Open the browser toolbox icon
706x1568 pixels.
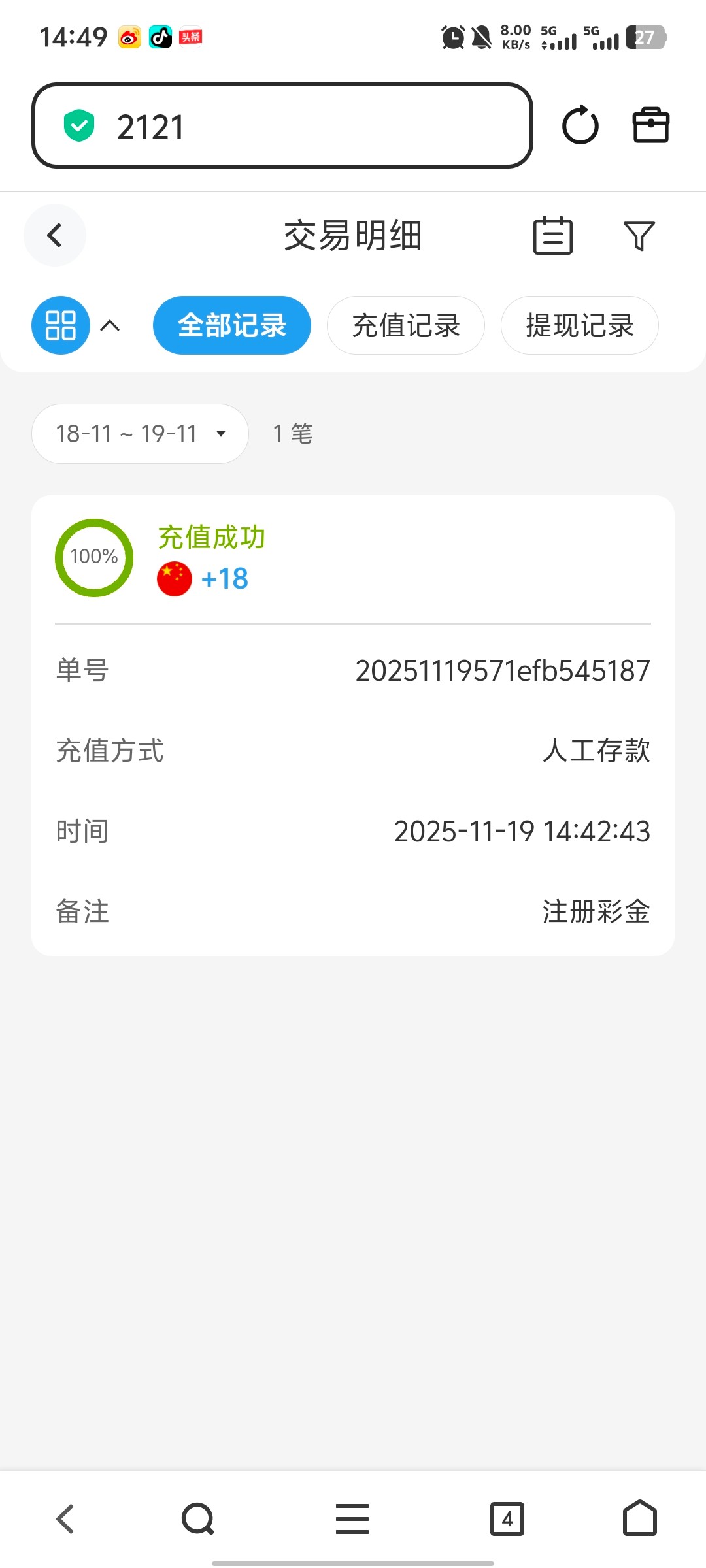pyautogui.click(x=650, y=125)
